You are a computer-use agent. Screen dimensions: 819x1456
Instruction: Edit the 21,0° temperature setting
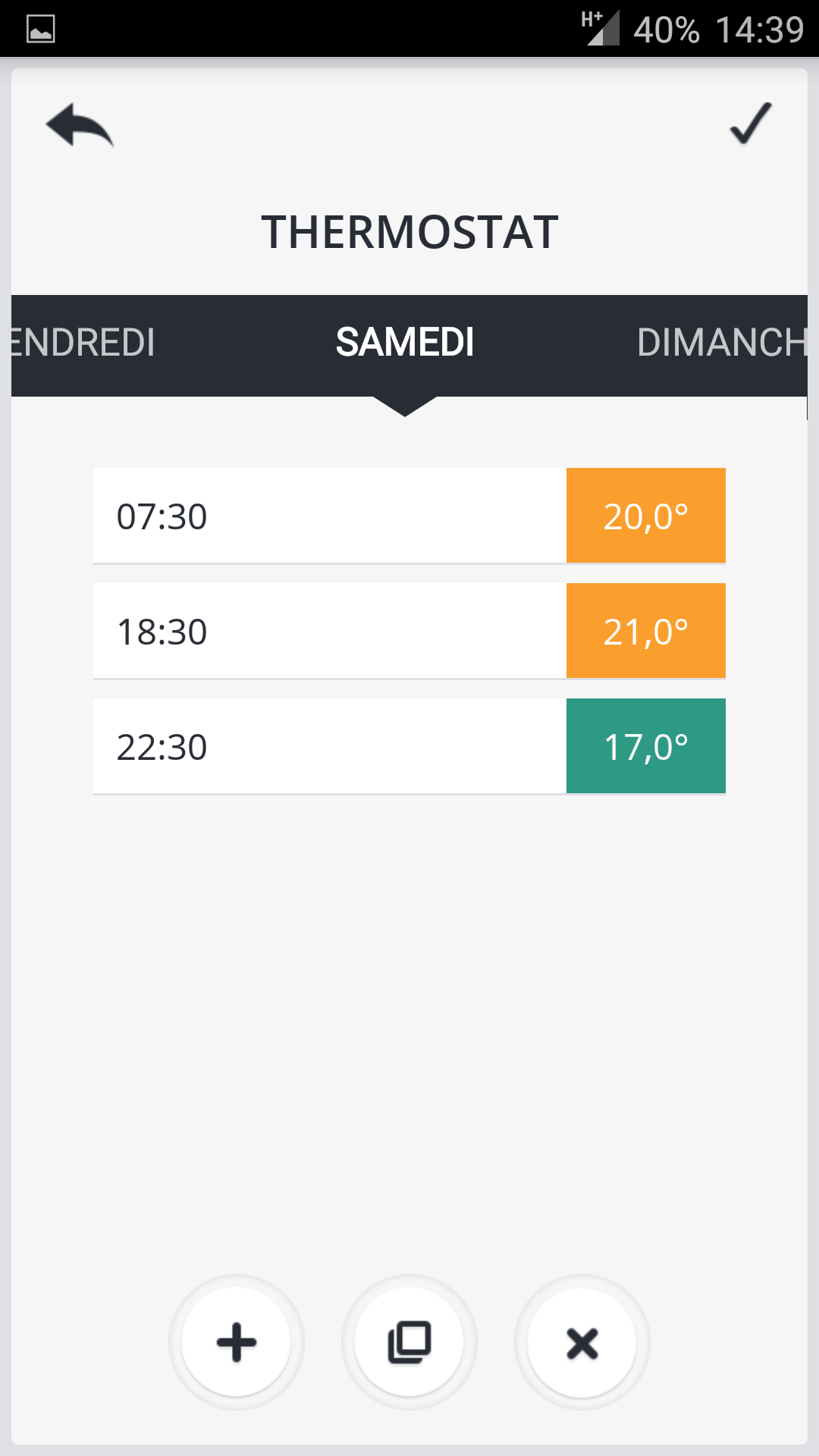point(646,631)
